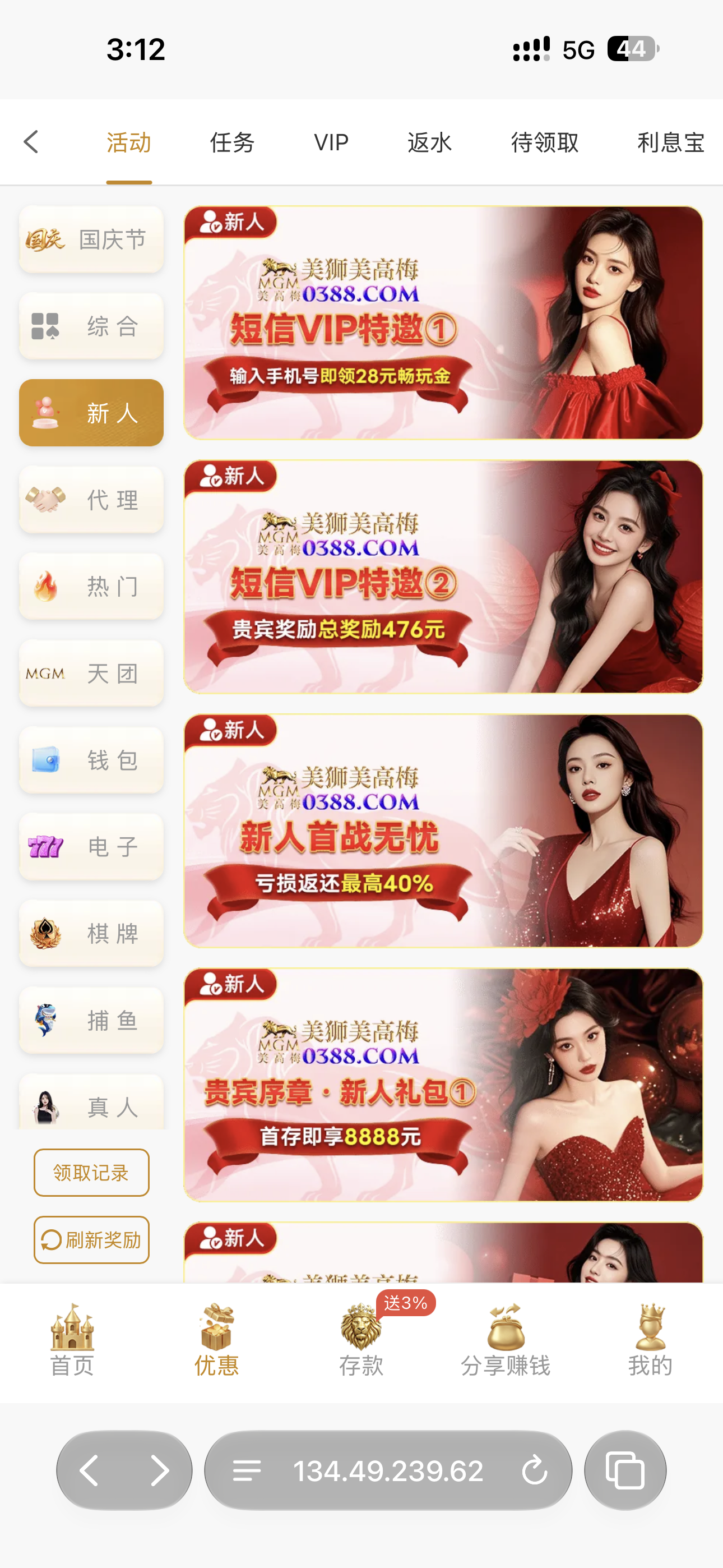Switch to the 任务 tab
The image size is (723, 1568).
232,142
